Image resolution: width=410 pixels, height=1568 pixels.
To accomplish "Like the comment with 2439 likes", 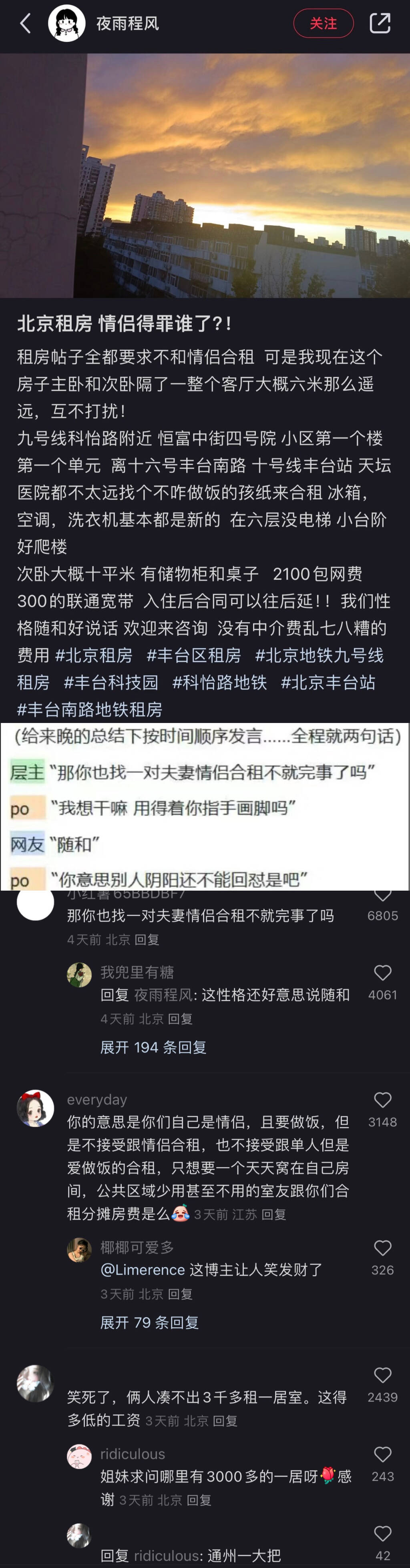I will coord(383,1376).
